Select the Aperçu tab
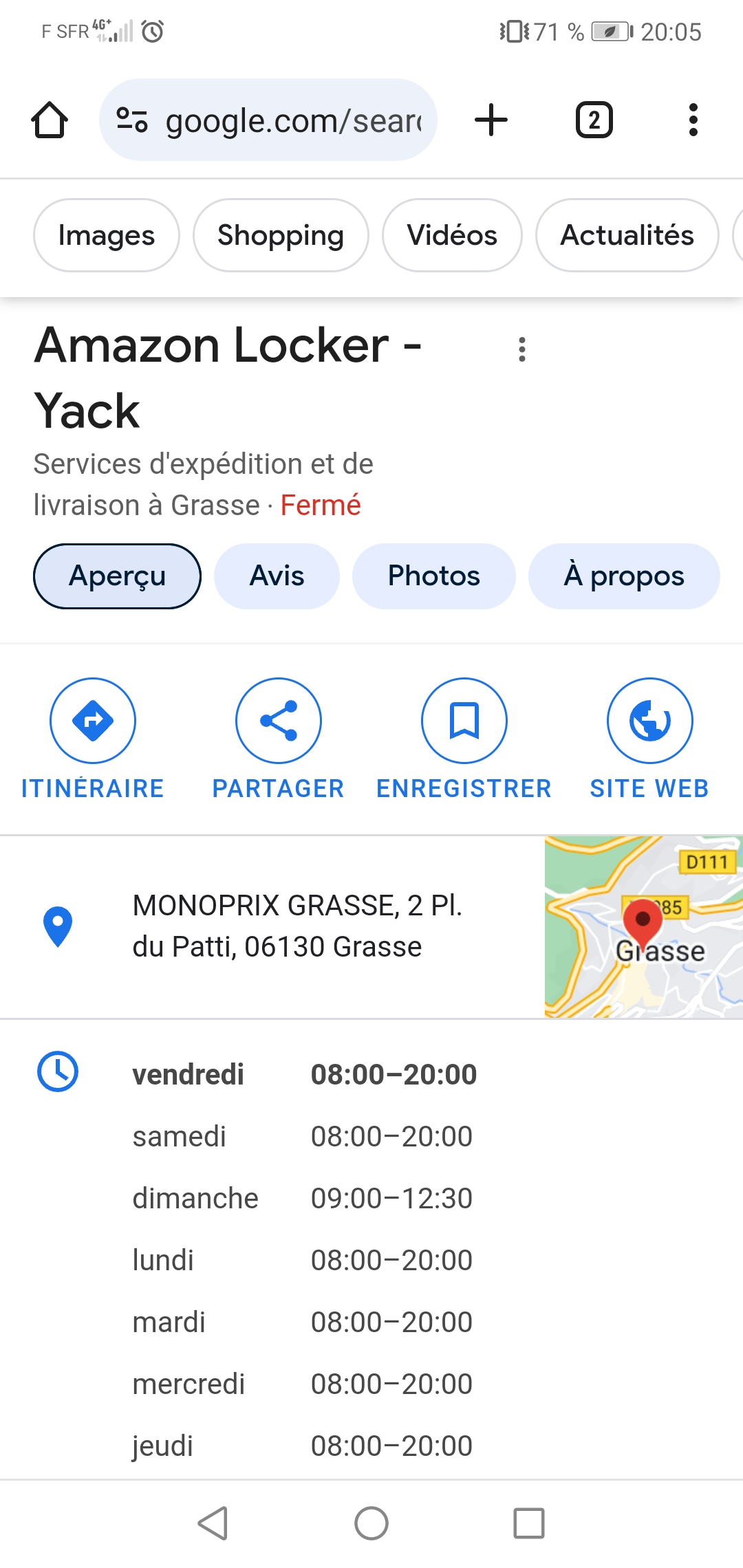743x1568 pixels. click(117, 576)
